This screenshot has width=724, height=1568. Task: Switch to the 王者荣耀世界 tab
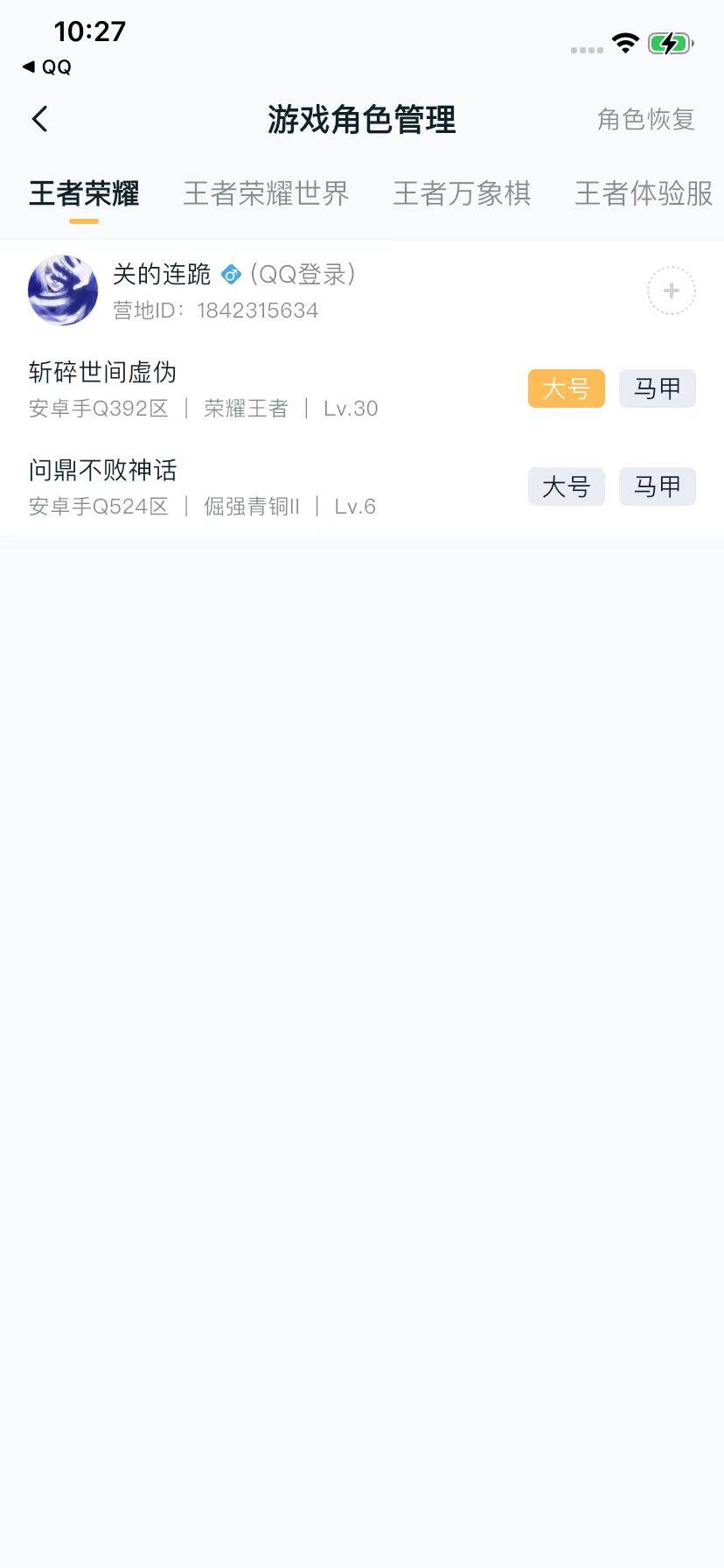point(265,194)
